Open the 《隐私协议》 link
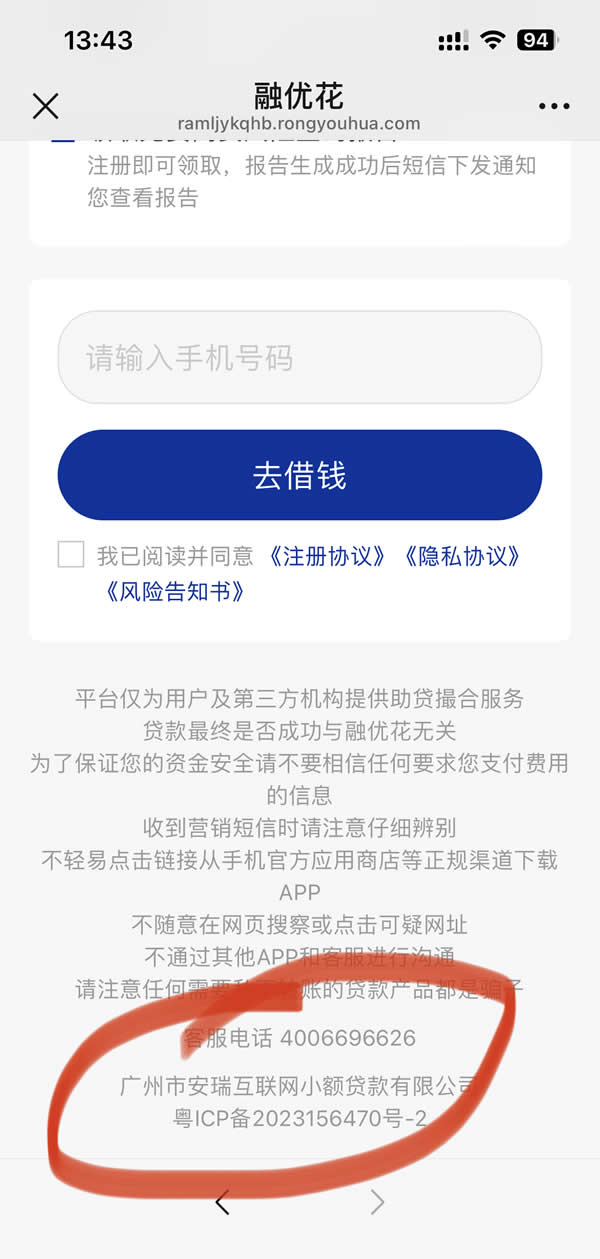 (x=462, y=556)
